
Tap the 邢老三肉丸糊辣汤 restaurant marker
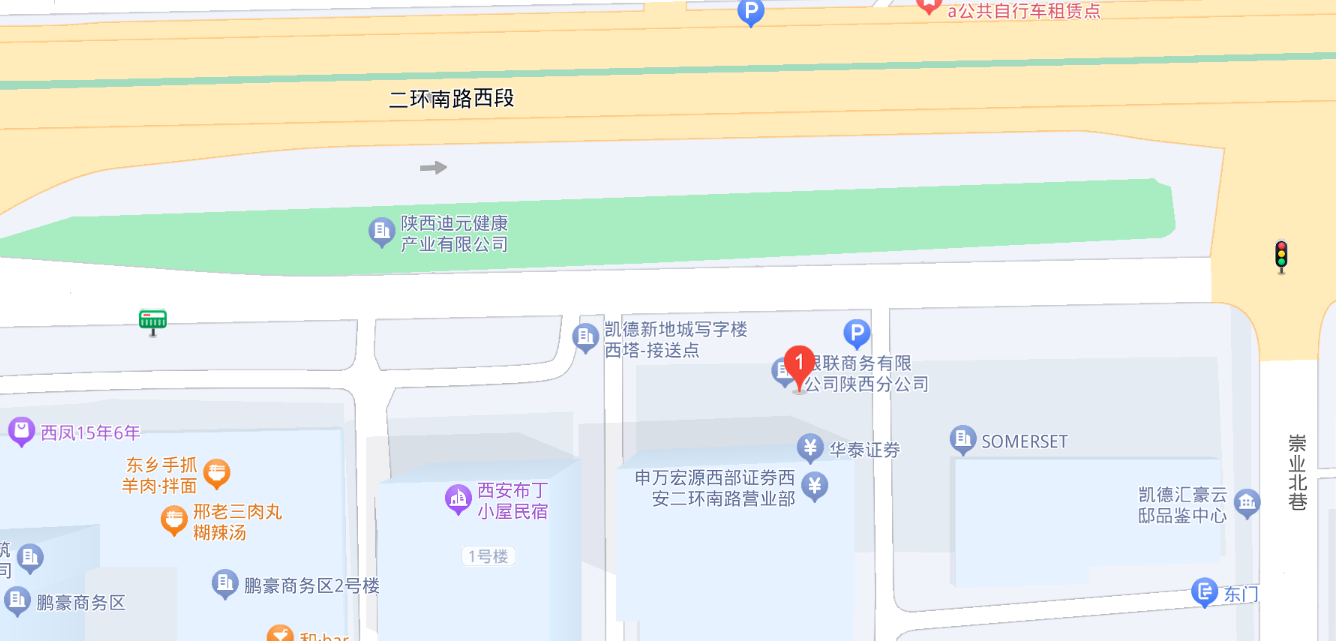tap(175, 520)
